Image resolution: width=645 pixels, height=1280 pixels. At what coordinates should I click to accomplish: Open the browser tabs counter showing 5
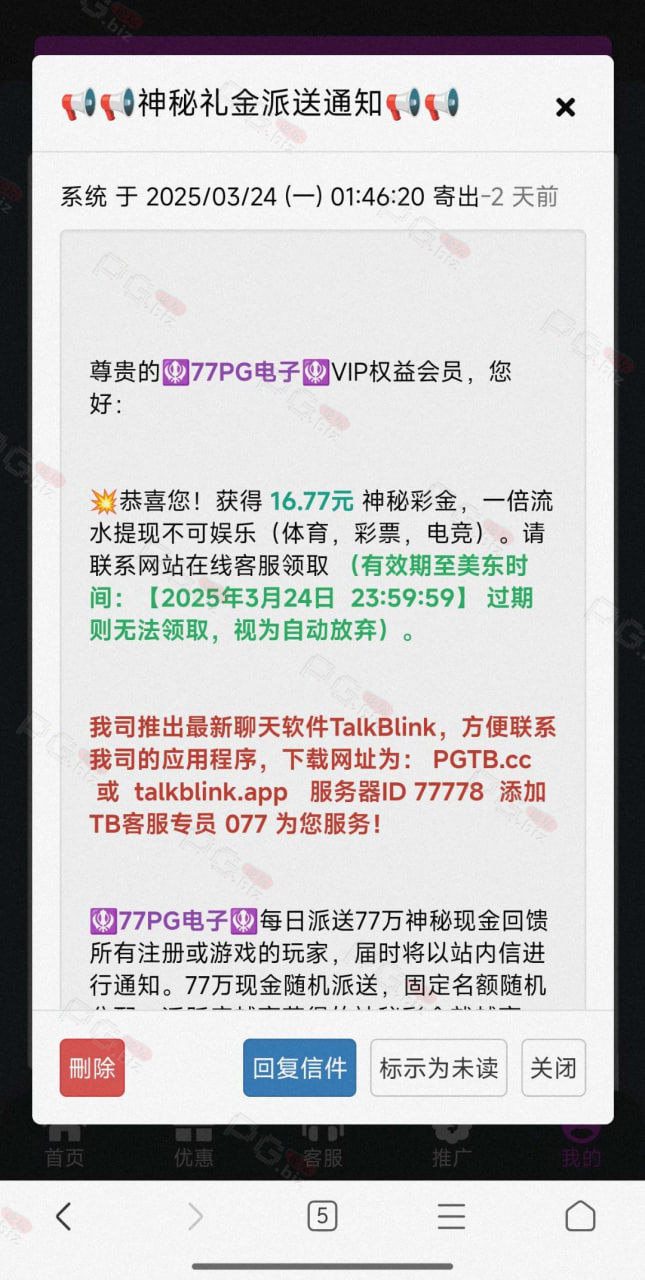(322, 1216)
